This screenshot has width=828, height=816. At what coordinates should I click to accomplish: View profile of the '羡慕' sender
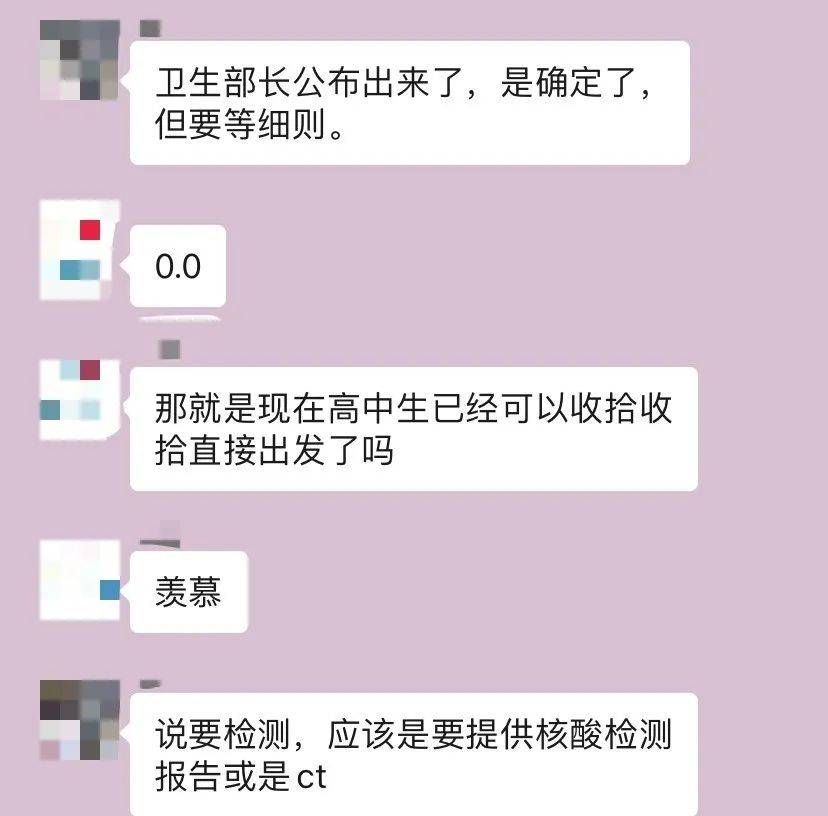coord(79,580)
